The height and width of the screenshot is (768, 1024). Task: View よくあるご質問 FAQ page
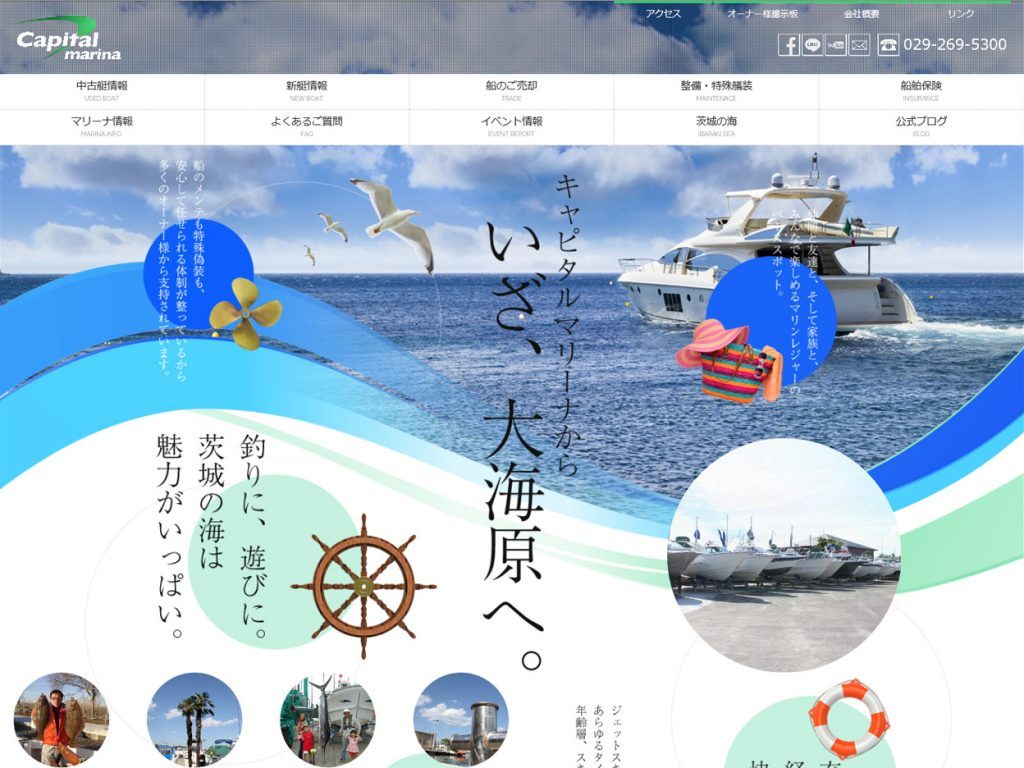coord(307,126)
